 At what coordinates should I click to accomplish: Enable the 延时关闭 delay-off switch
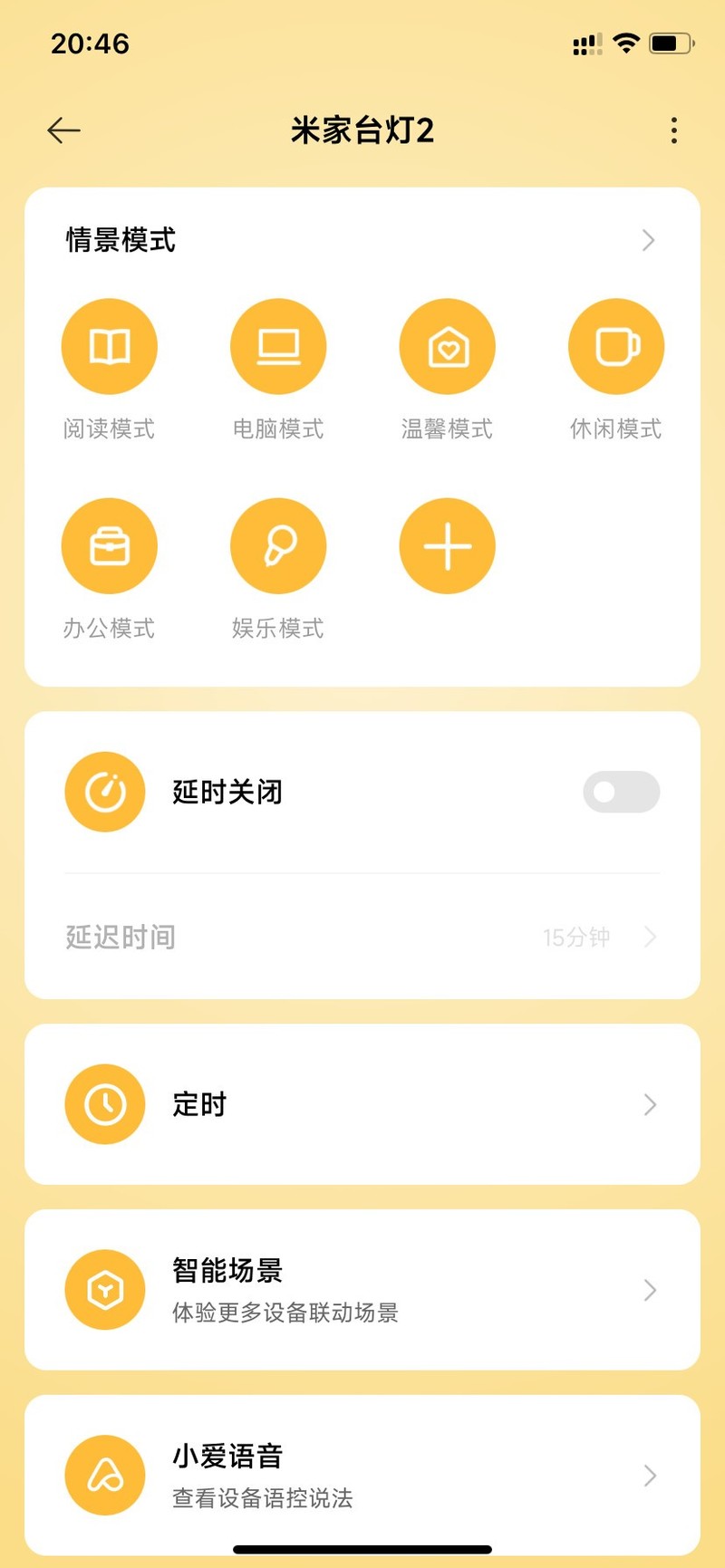tap(621, 792)
